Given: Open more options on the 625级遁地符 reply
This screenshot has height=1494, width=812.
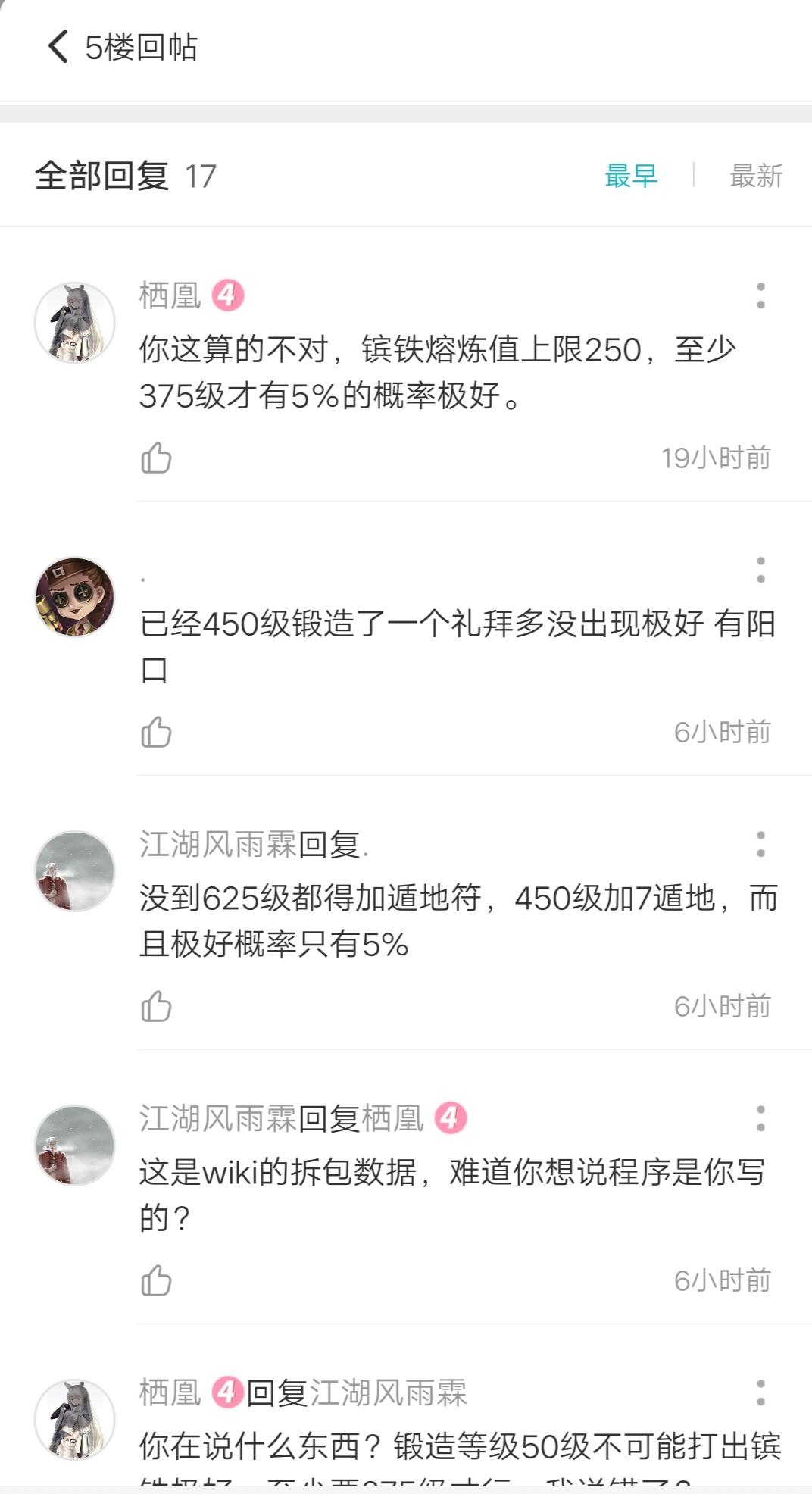Looking at the screenshot, I should click(x=760, y=844).
